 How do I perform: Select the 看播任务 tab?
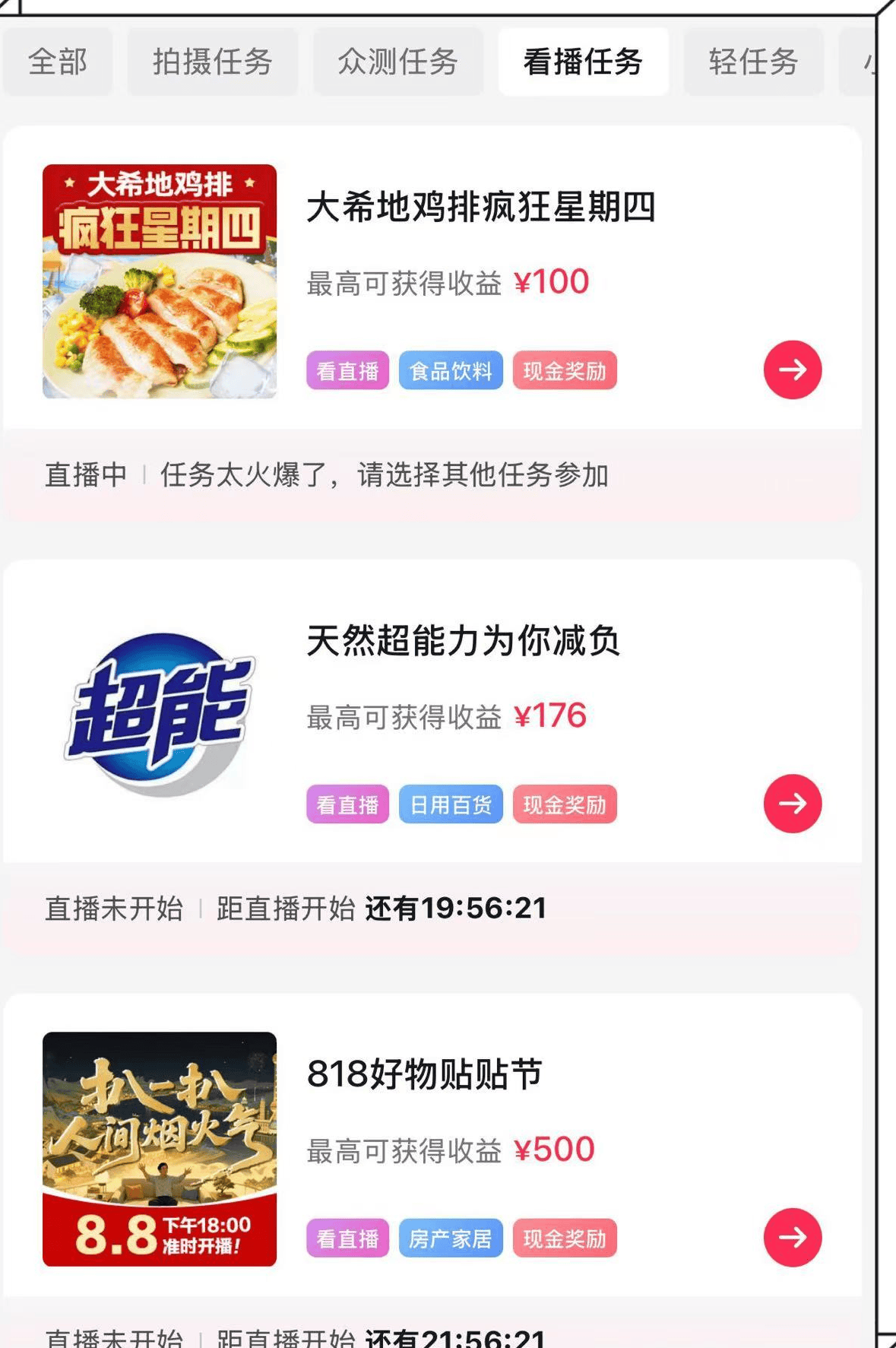click(x=583, y=62)
